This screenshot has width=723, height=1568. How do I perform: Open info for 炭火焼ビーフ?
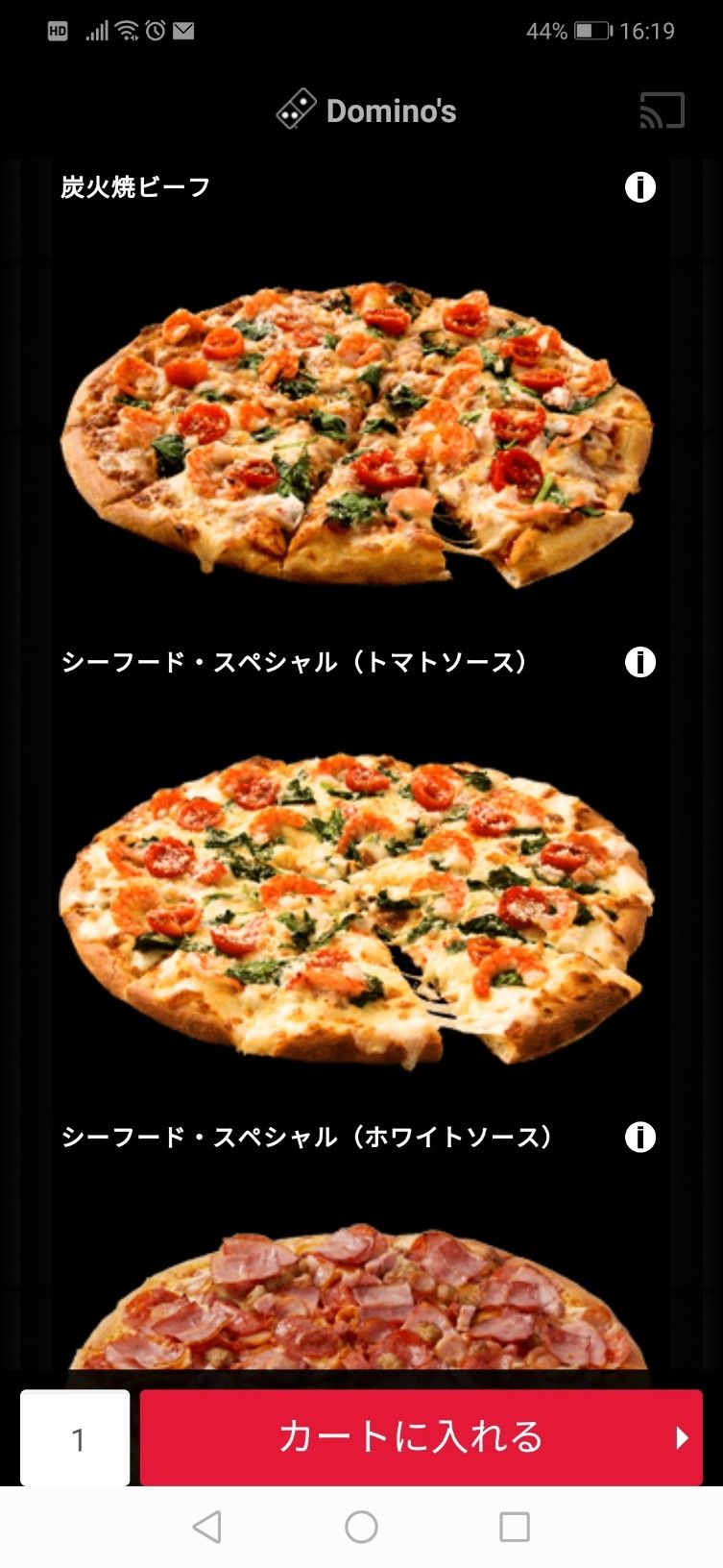click(639, 186)
